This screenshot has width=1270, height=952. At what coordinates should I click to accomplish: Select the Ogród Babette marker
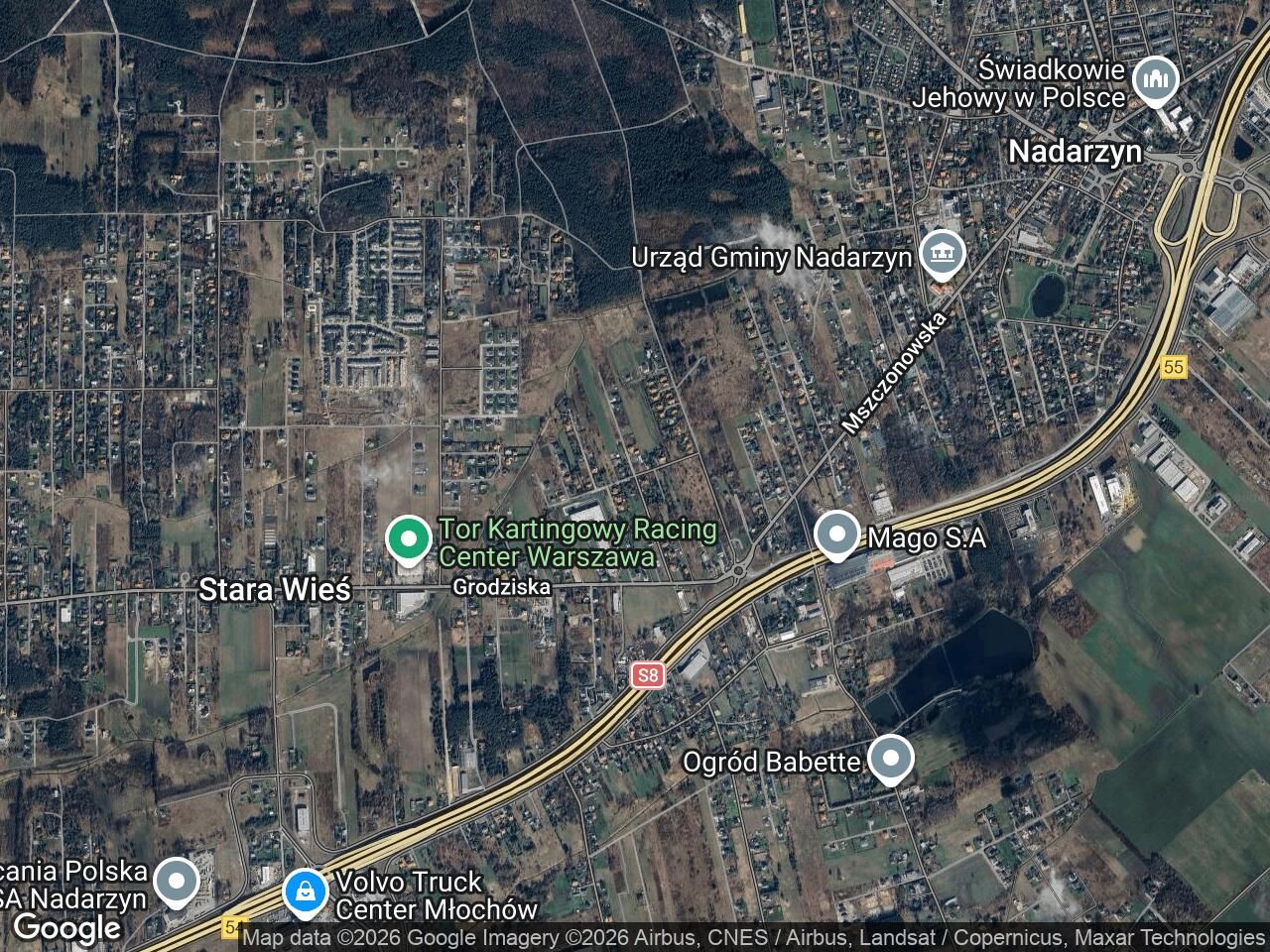coord(891,760)
